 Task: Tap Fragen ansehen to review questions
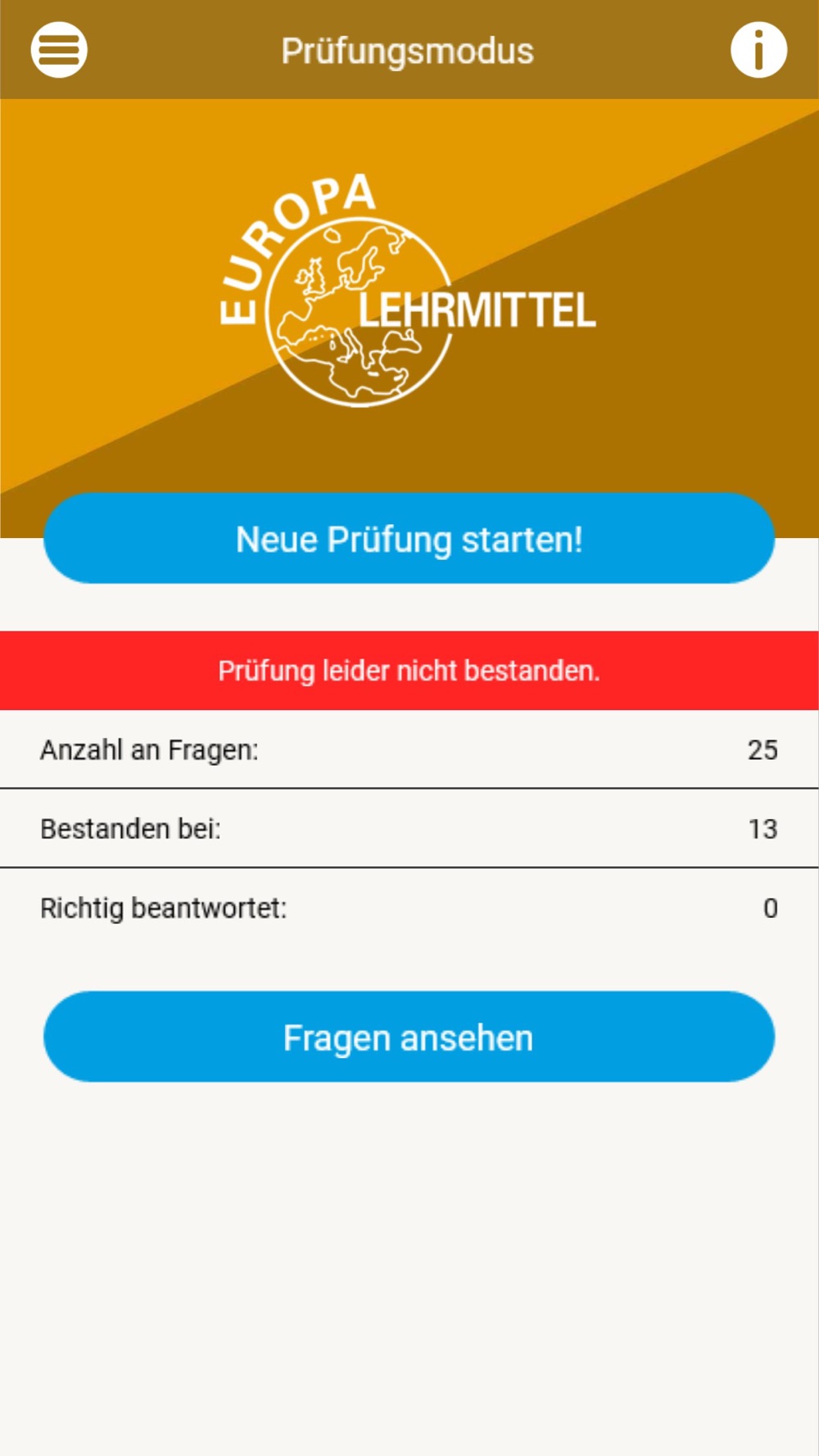[x=409, y=1037]
